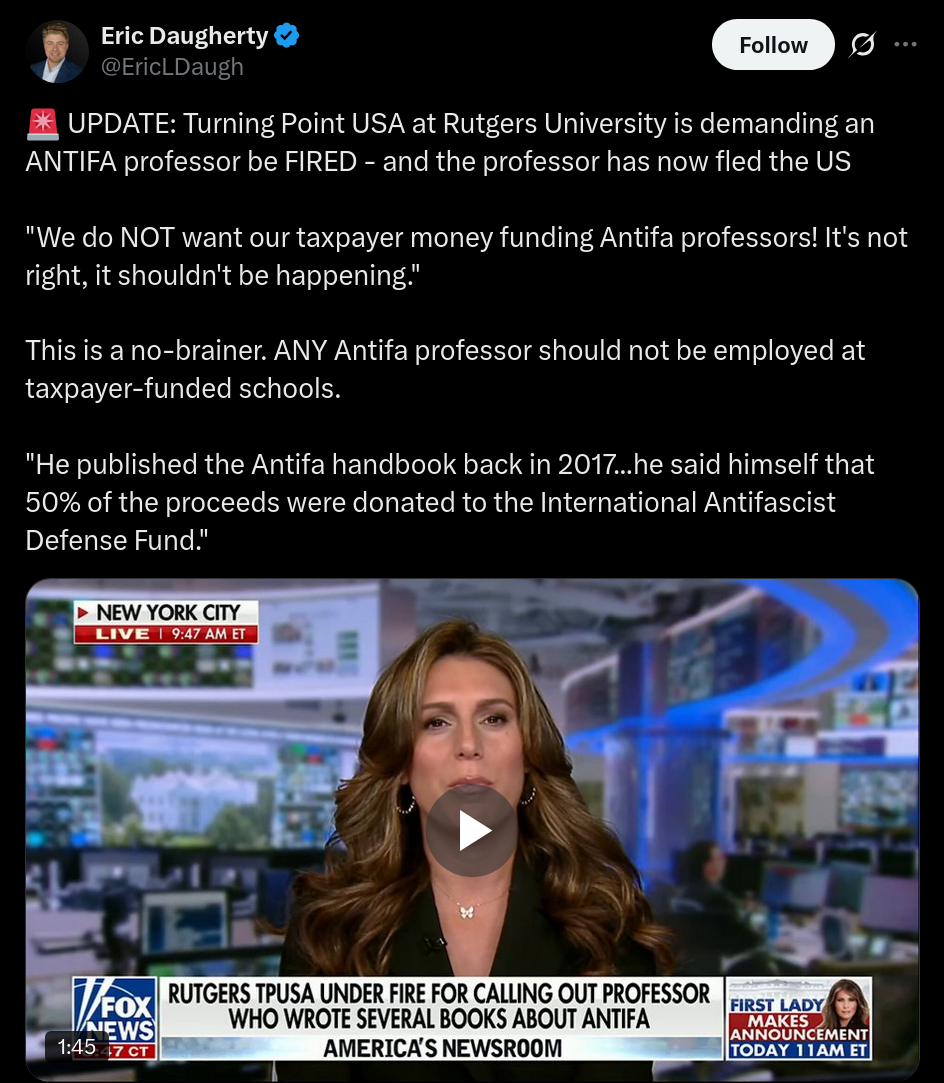Viewport: 944px width, 1083px height.
Task: Open the post's overflow menu
Action: [x=905, y=45]
